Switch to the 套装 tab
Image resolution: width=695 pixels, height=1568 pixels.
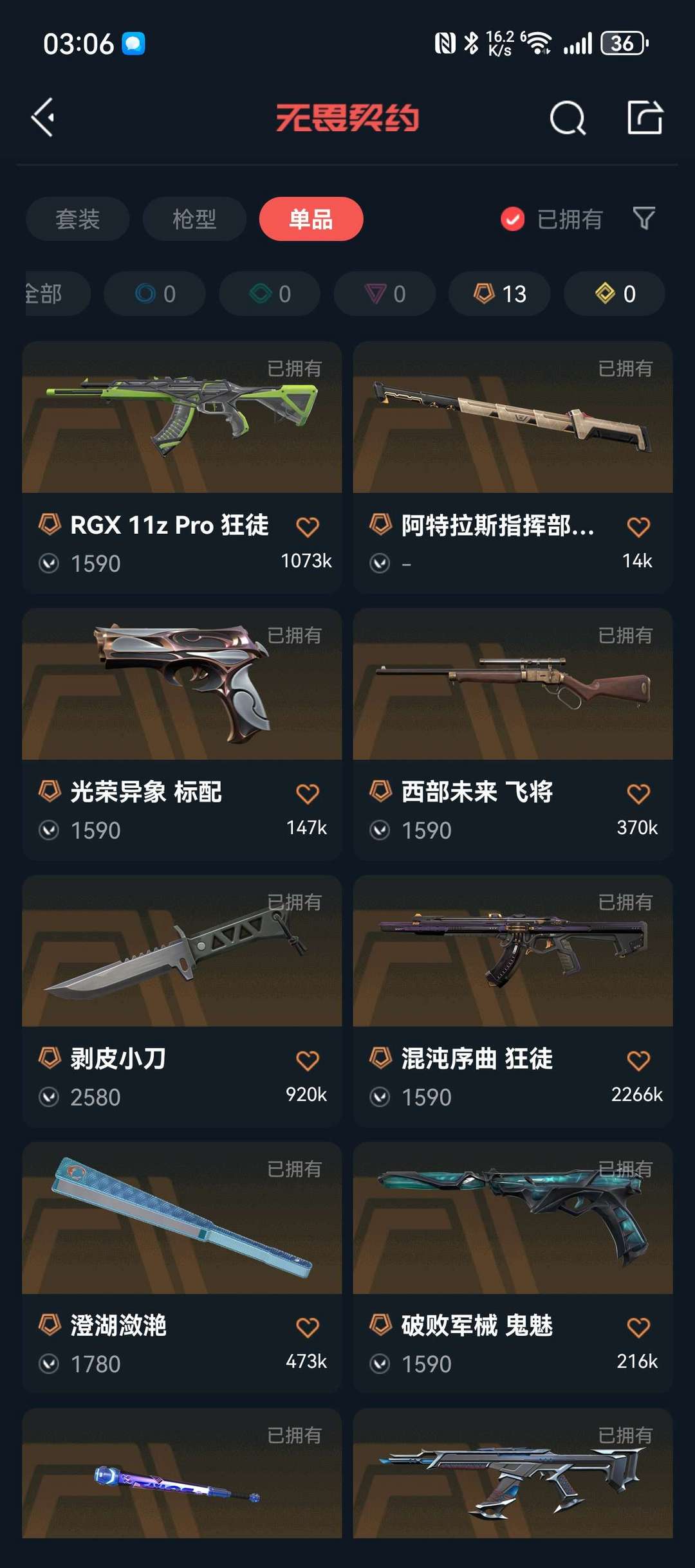click(x=78, y=219)
